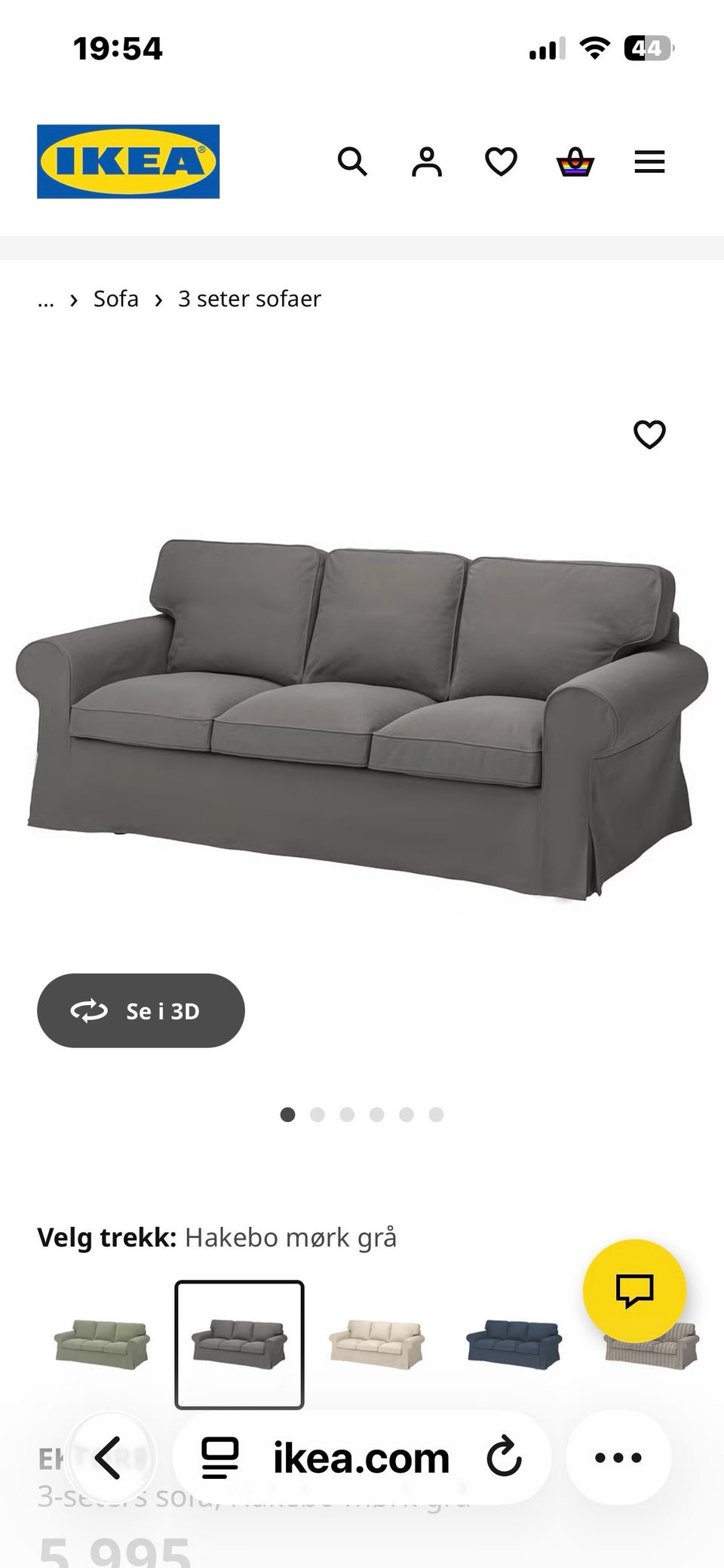Select the dark blue sofa cover
This screenshot has width=724, height=1568.
[x=514, y=1345]
